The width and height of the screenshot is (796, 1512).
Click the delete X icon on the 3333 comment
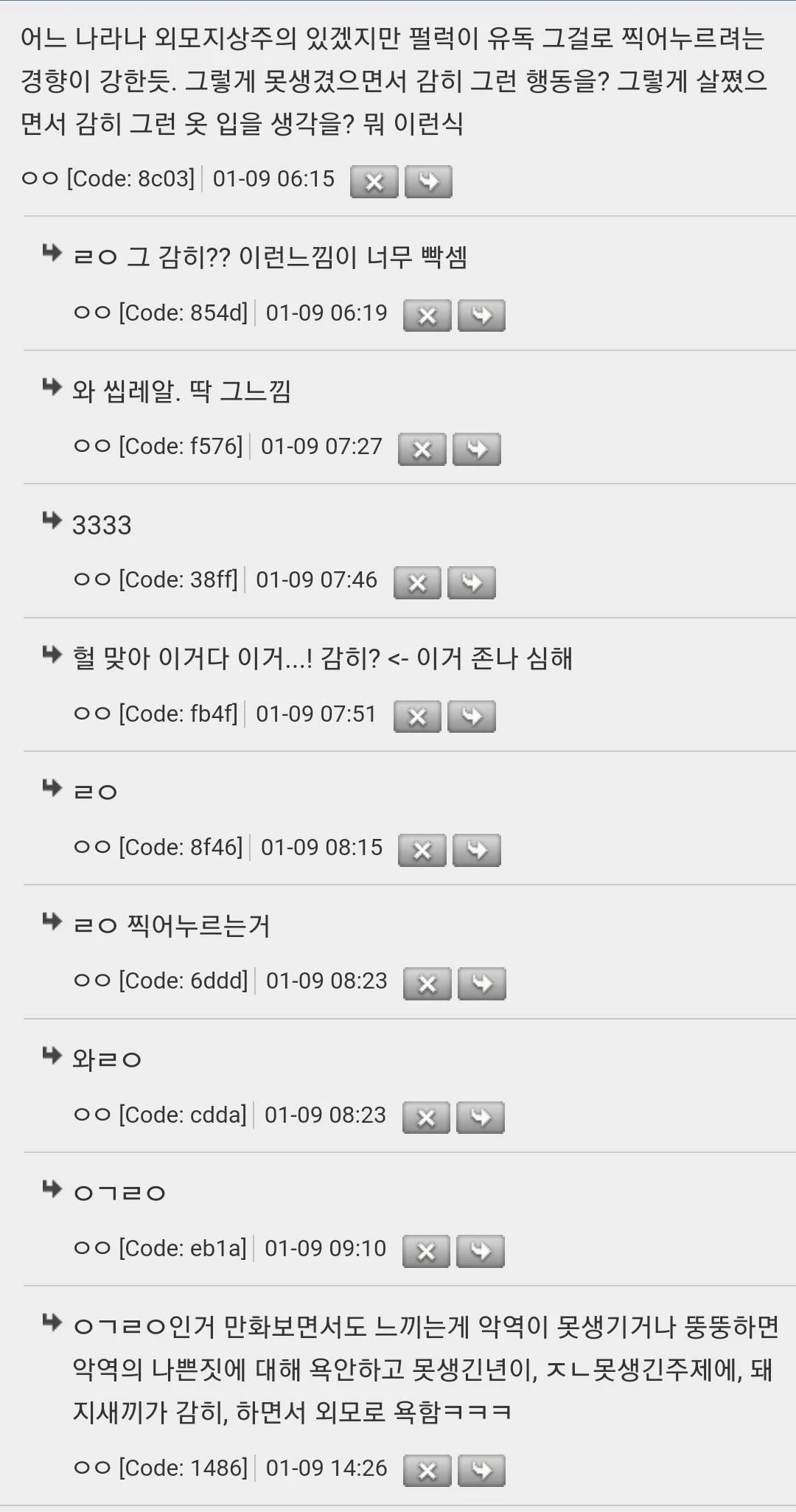tap(417, 584)
